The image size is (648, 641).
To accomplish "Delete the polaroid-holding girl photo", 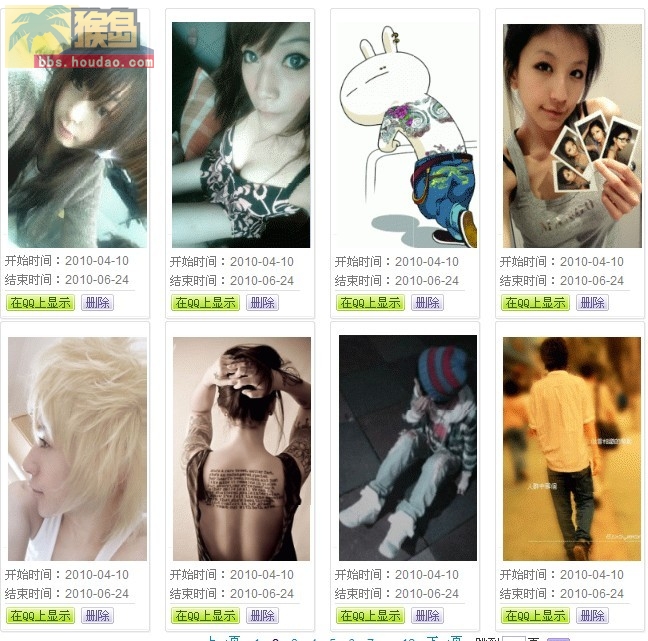I will pyautogui.click(x=592, y=303).
